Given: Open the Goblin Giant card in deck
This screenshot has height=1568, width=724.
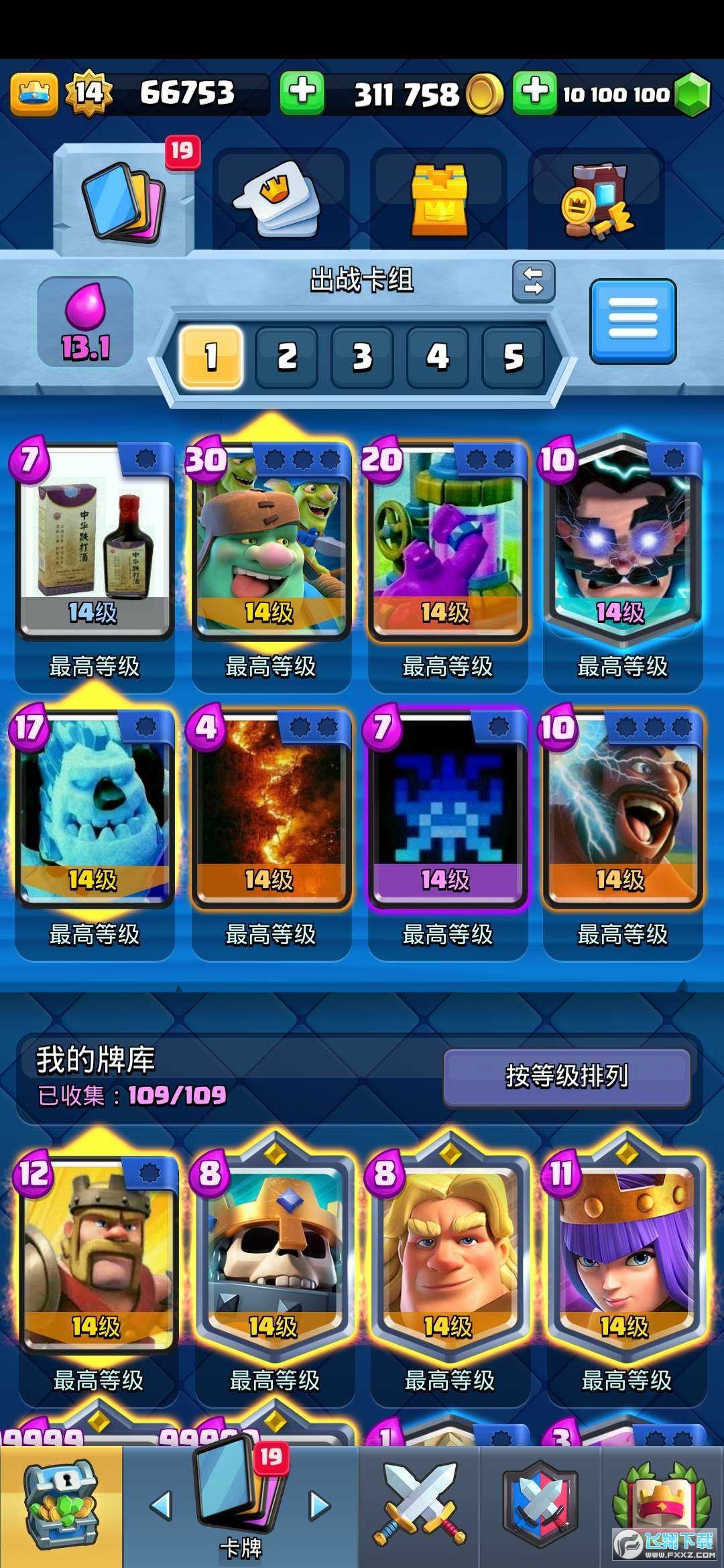Looking at the screenshot, I should 271,543.
